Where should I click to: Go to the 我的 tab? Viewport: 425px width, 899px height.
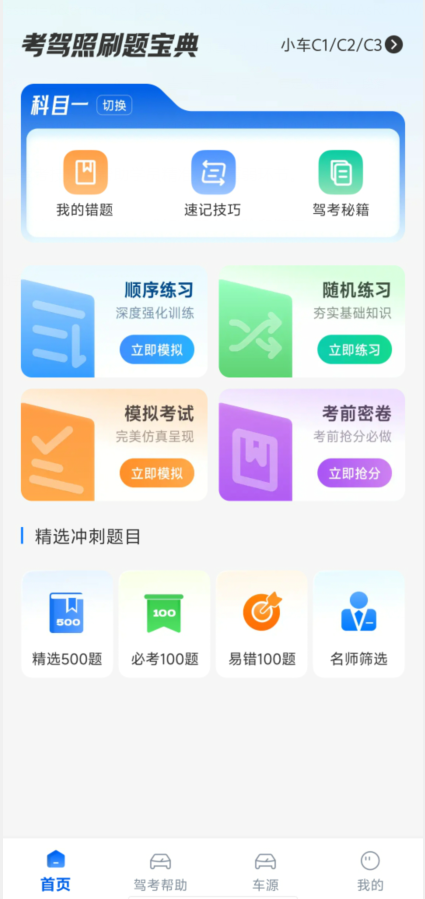[371, 871]
